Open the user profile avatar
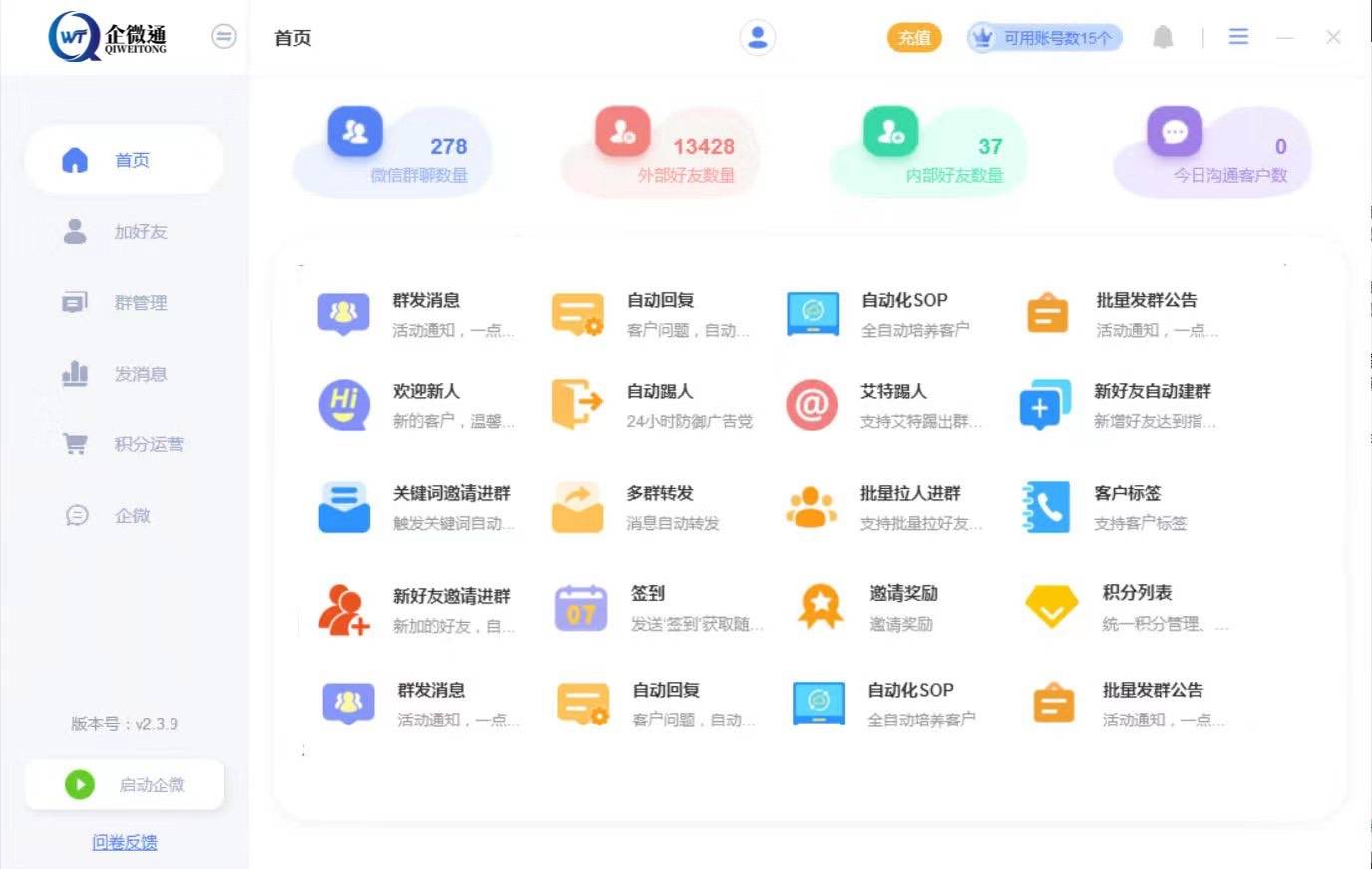Image resolution: width=1372 pixels, height=869 pixels. (x=758, y=37)
